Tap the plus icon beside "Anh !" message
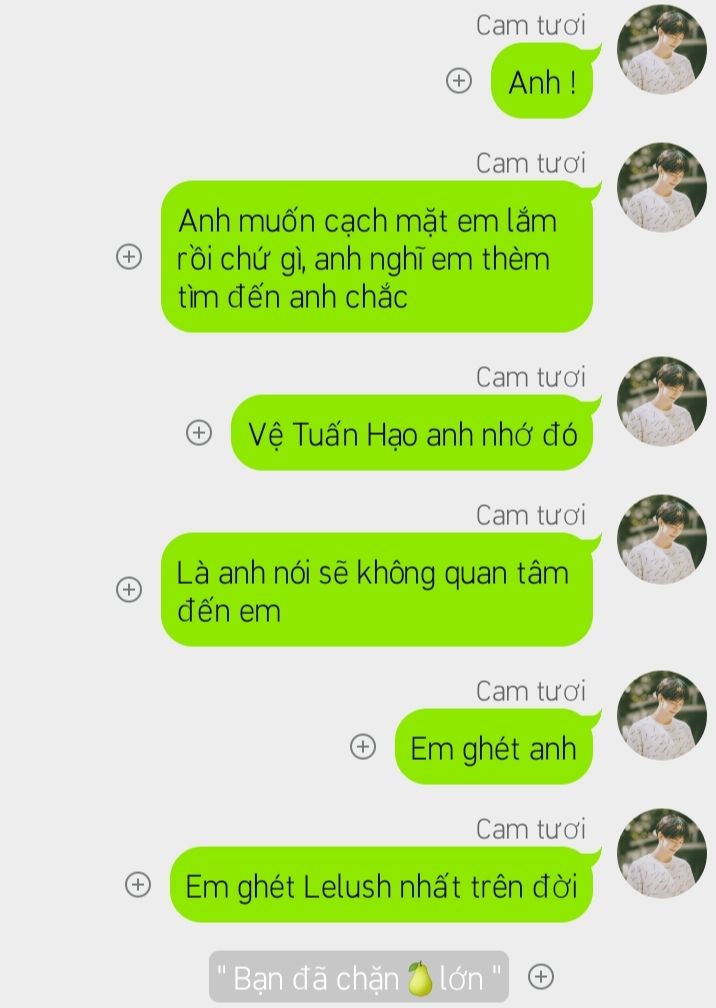 pyautogui.click(x=459, y=80)
